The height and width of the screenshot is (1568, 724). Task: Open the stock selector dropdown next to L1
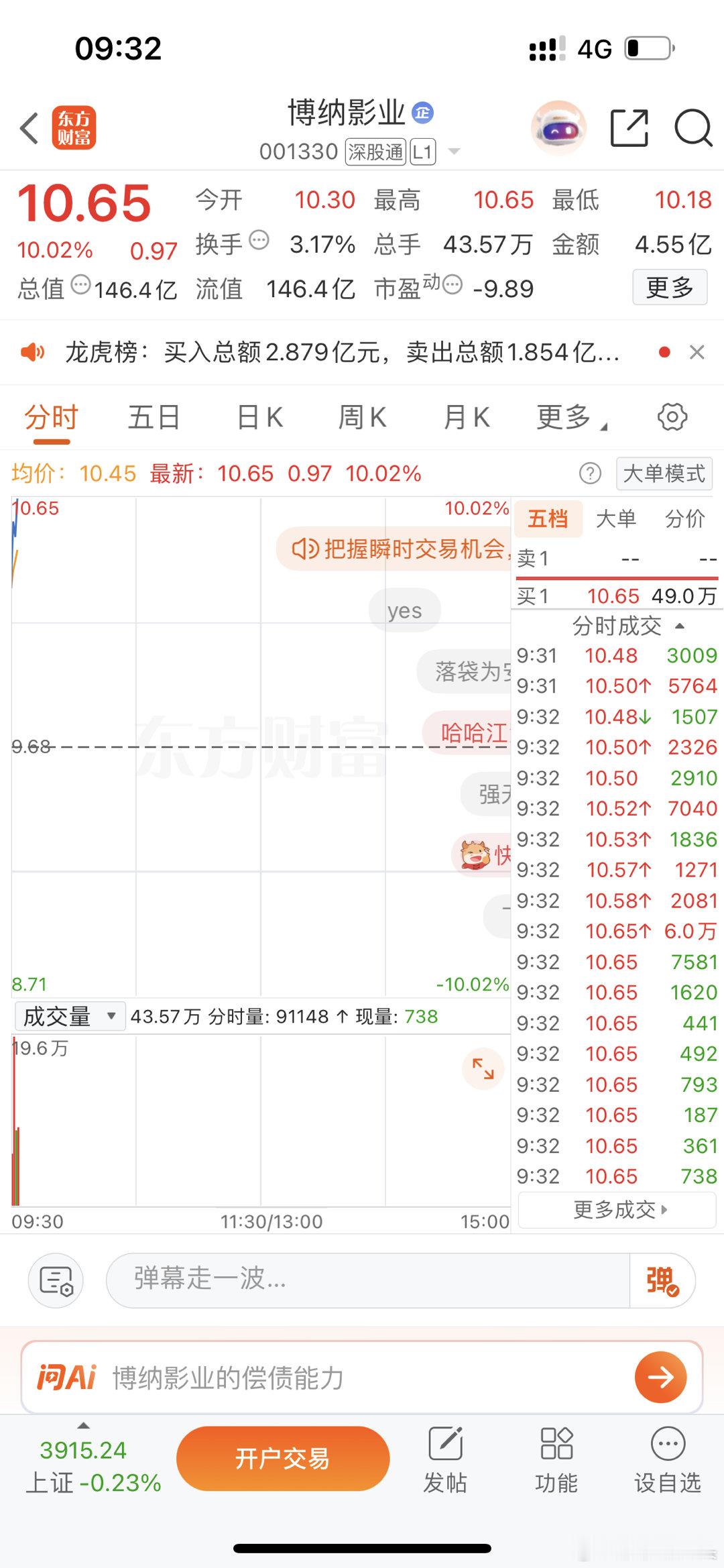coord(455,152)
